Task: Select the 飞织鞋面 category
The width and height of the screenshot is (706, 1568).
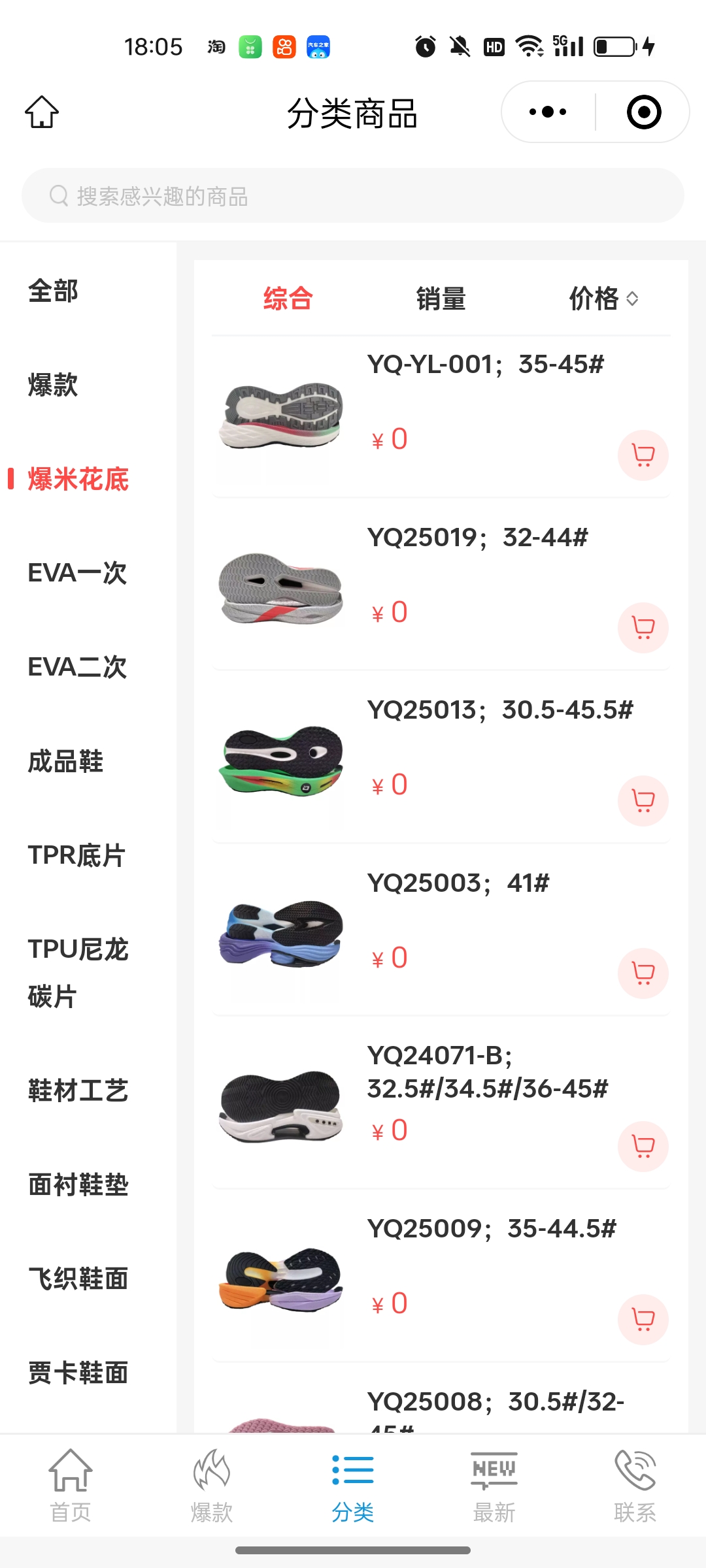Action: tap(78, 1279)
